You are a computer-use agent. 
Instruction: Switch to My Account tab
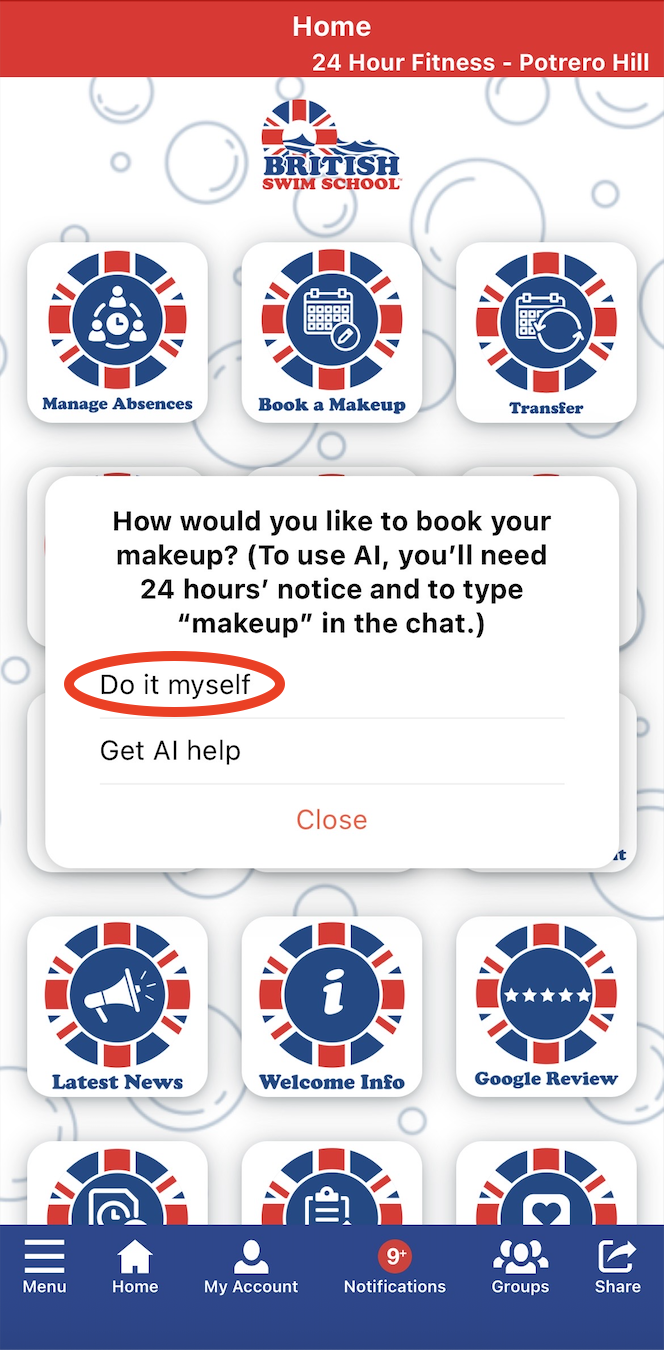point(251,1267)
